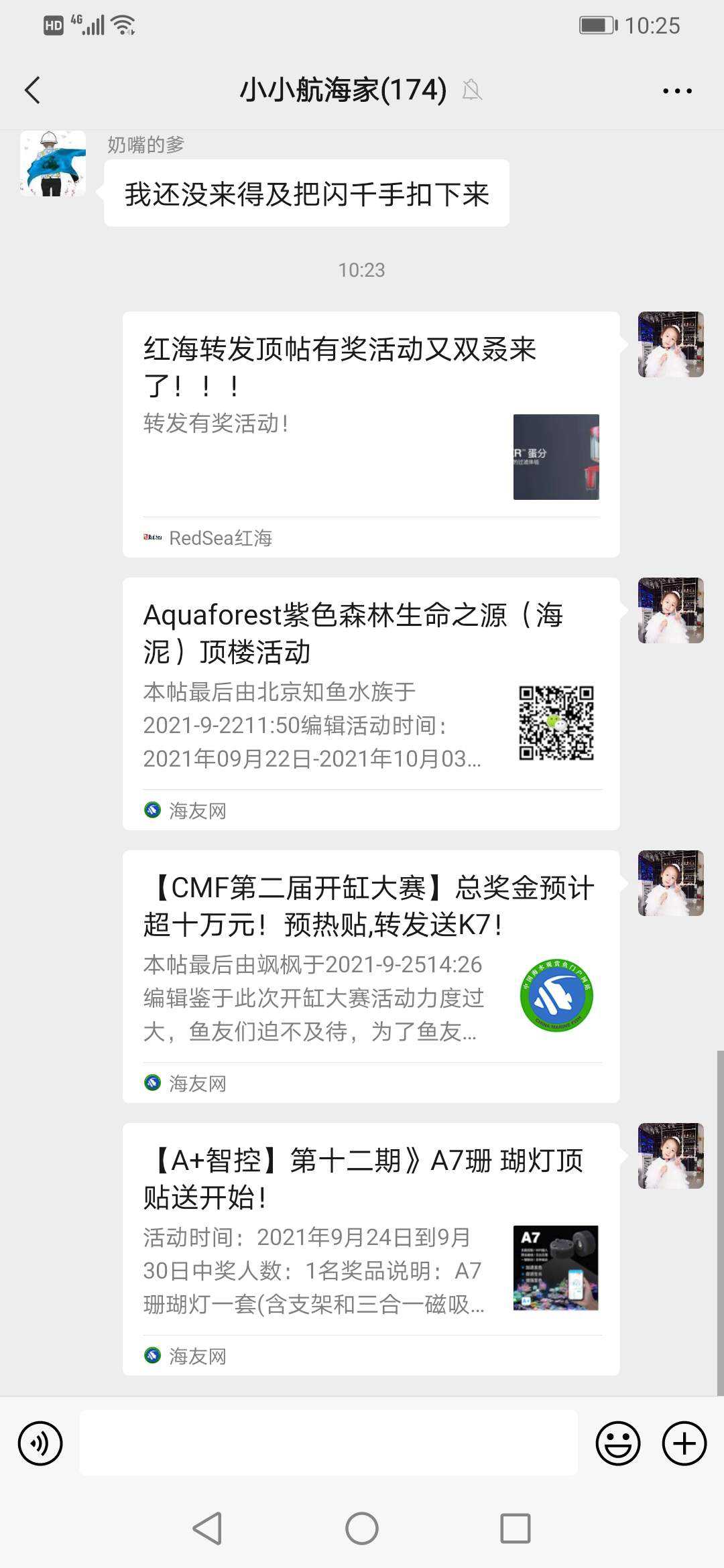Open the plus attachments menu
The width and height of the screenshot is (724, 1568).
pos(684,1443)
